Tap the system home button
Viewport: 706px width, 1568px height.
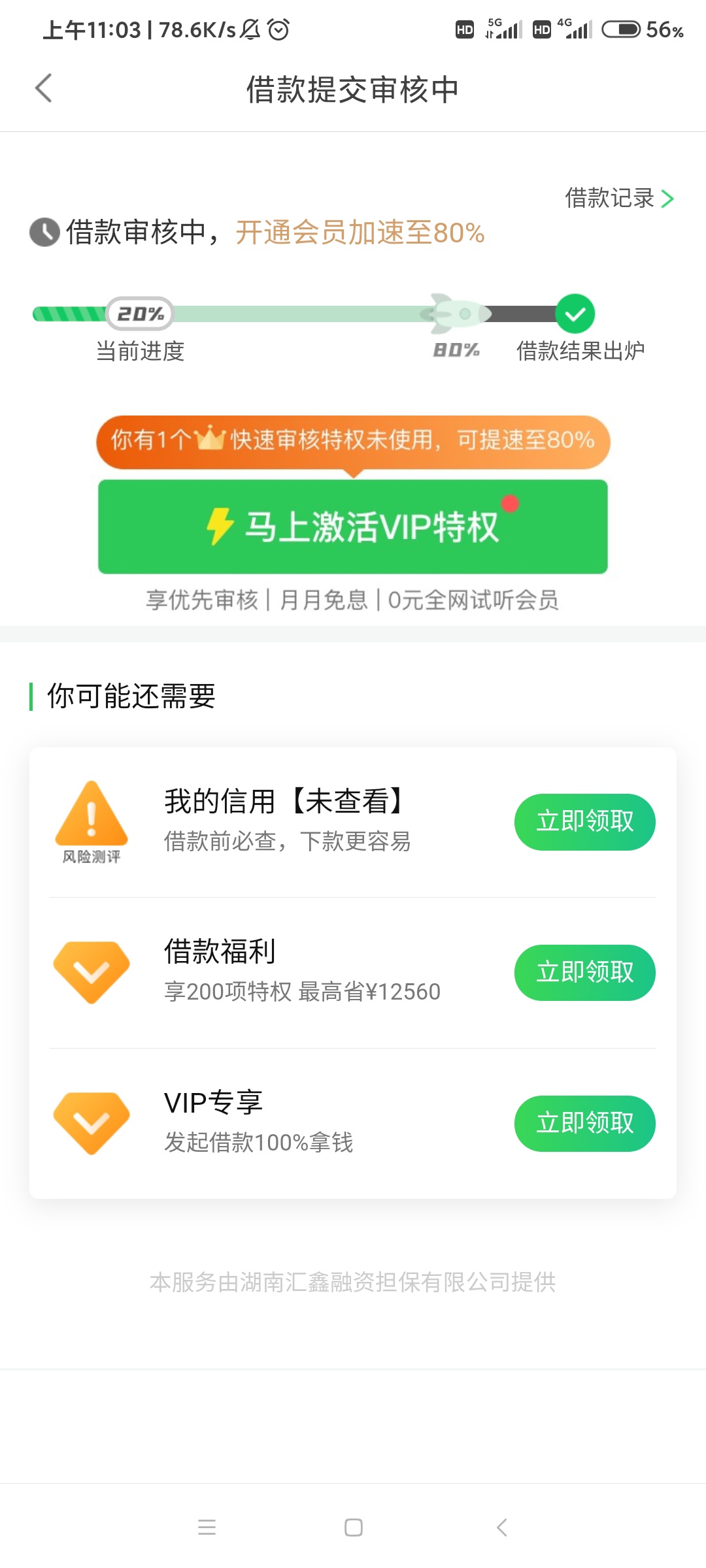tap(354, 1527)
